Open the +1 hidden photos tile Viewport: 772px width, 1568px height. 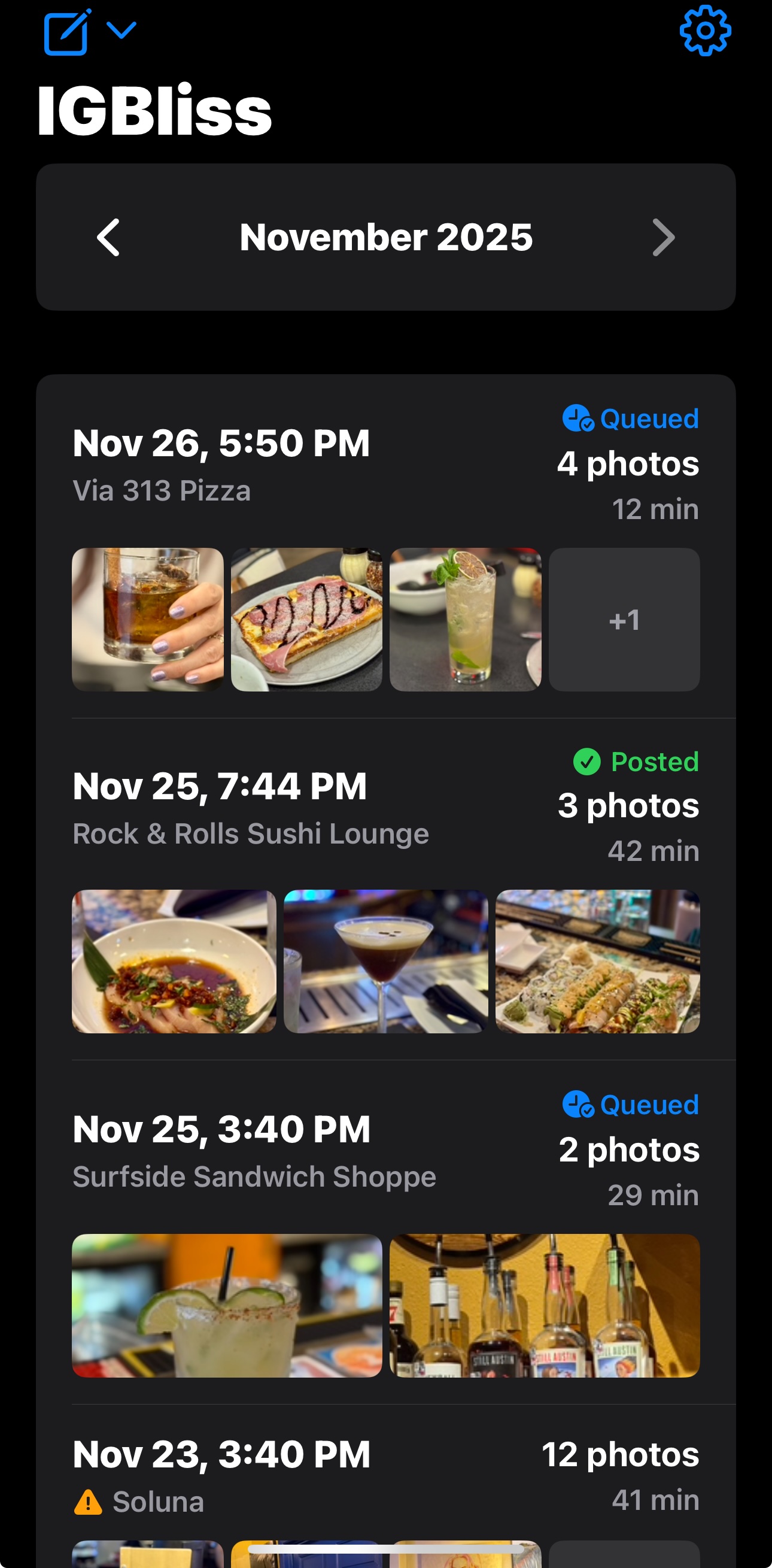pyautogui.click(x=624, y=620)
